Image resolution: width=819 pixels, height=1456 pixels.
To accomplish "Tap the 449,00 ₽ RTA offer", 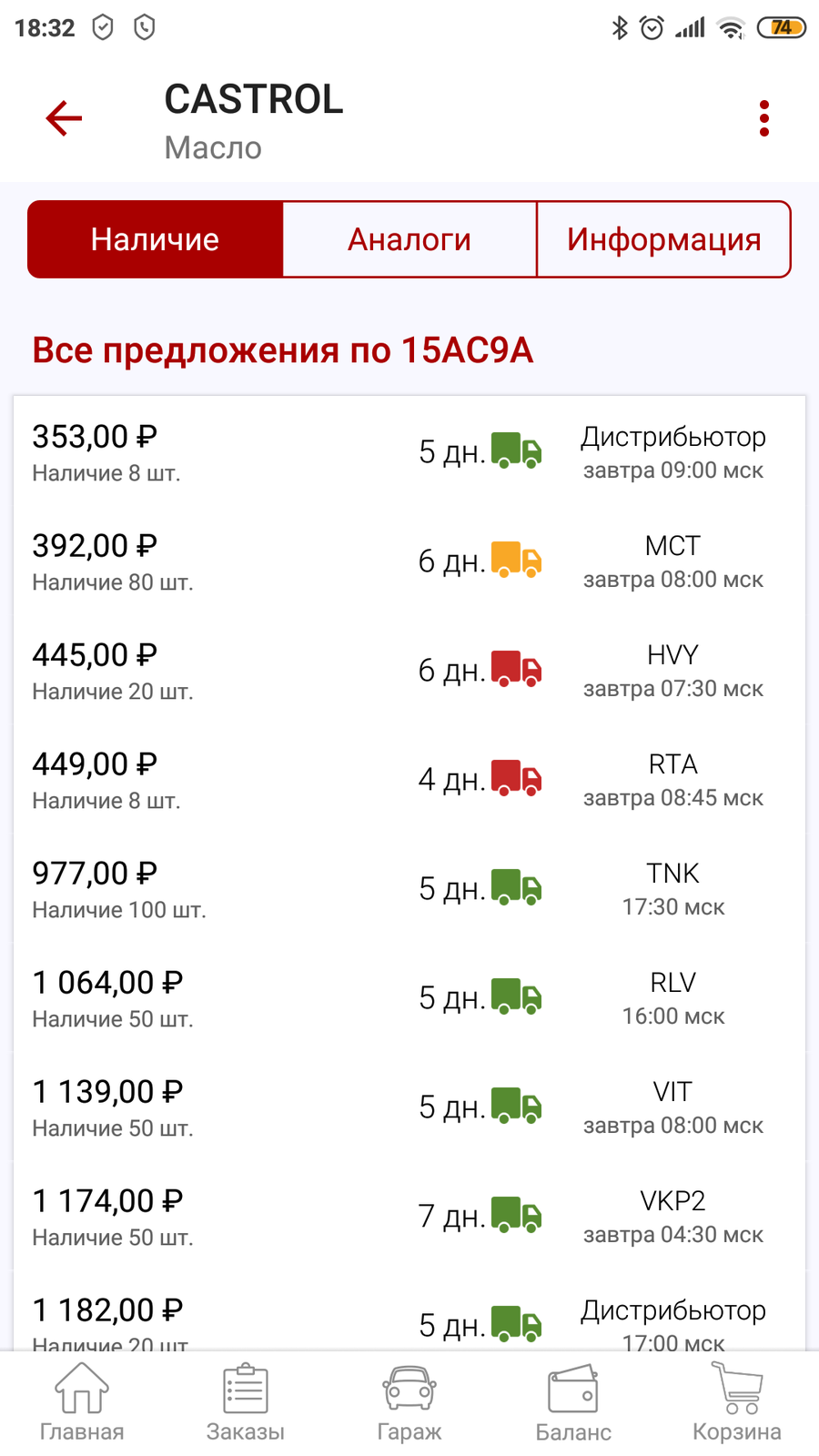I will (x=409, y=780).
